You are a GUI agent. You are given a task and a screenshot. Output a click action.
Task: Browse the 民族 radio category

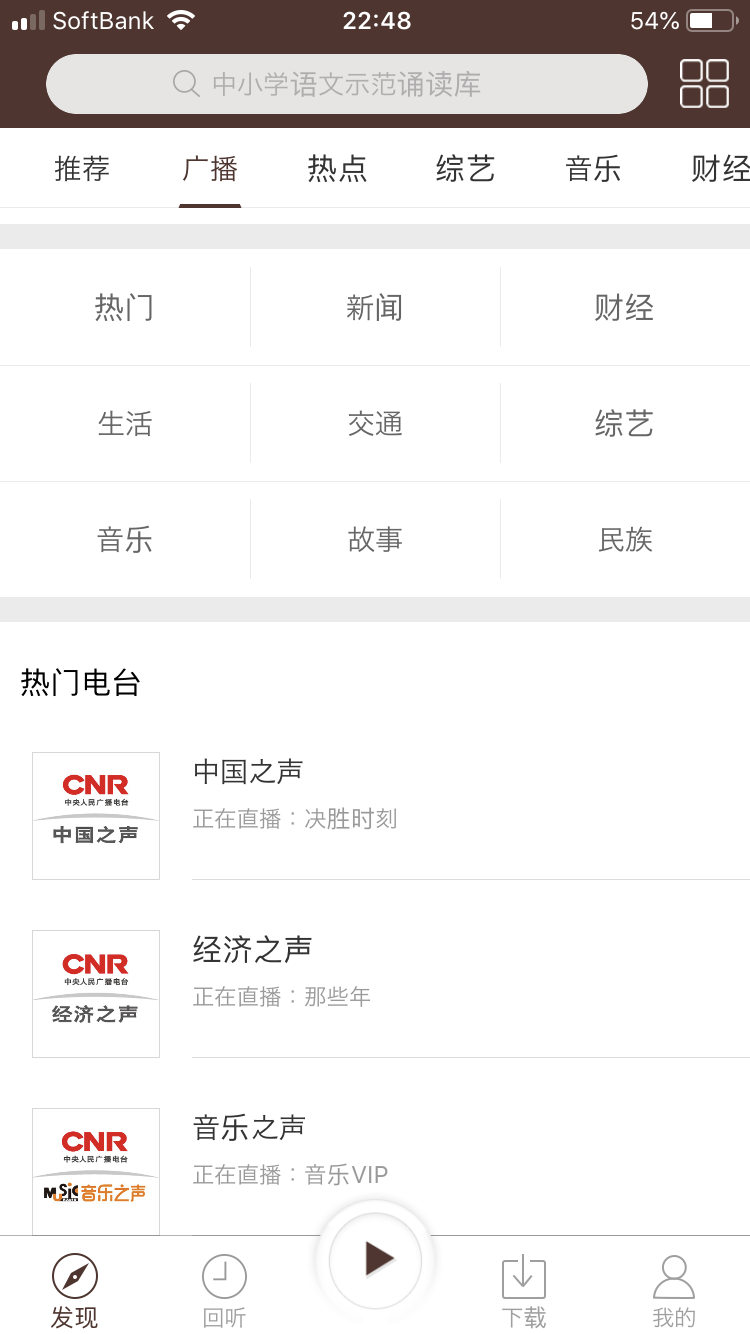[x=625, y=540]
